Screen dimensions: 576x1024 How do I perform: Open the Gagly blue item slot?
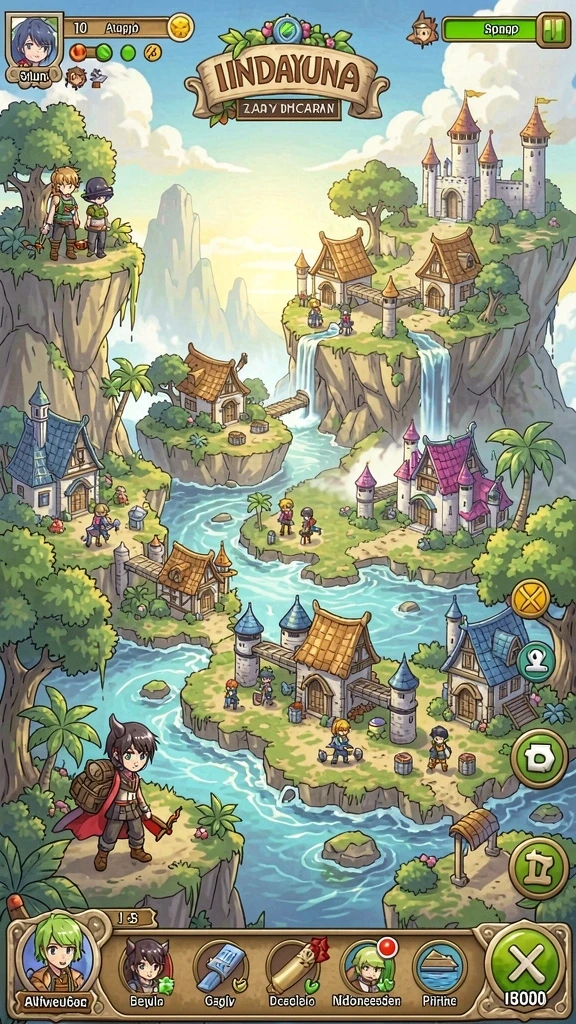(x=223, y=970)
